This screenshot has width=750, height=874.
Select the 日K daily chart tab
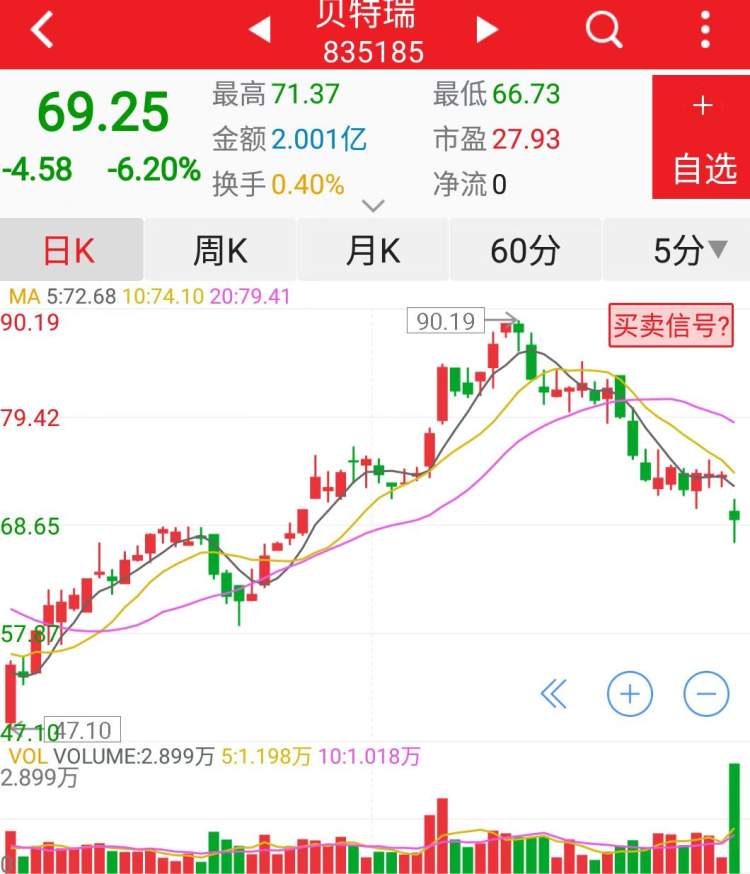[70, 250]
